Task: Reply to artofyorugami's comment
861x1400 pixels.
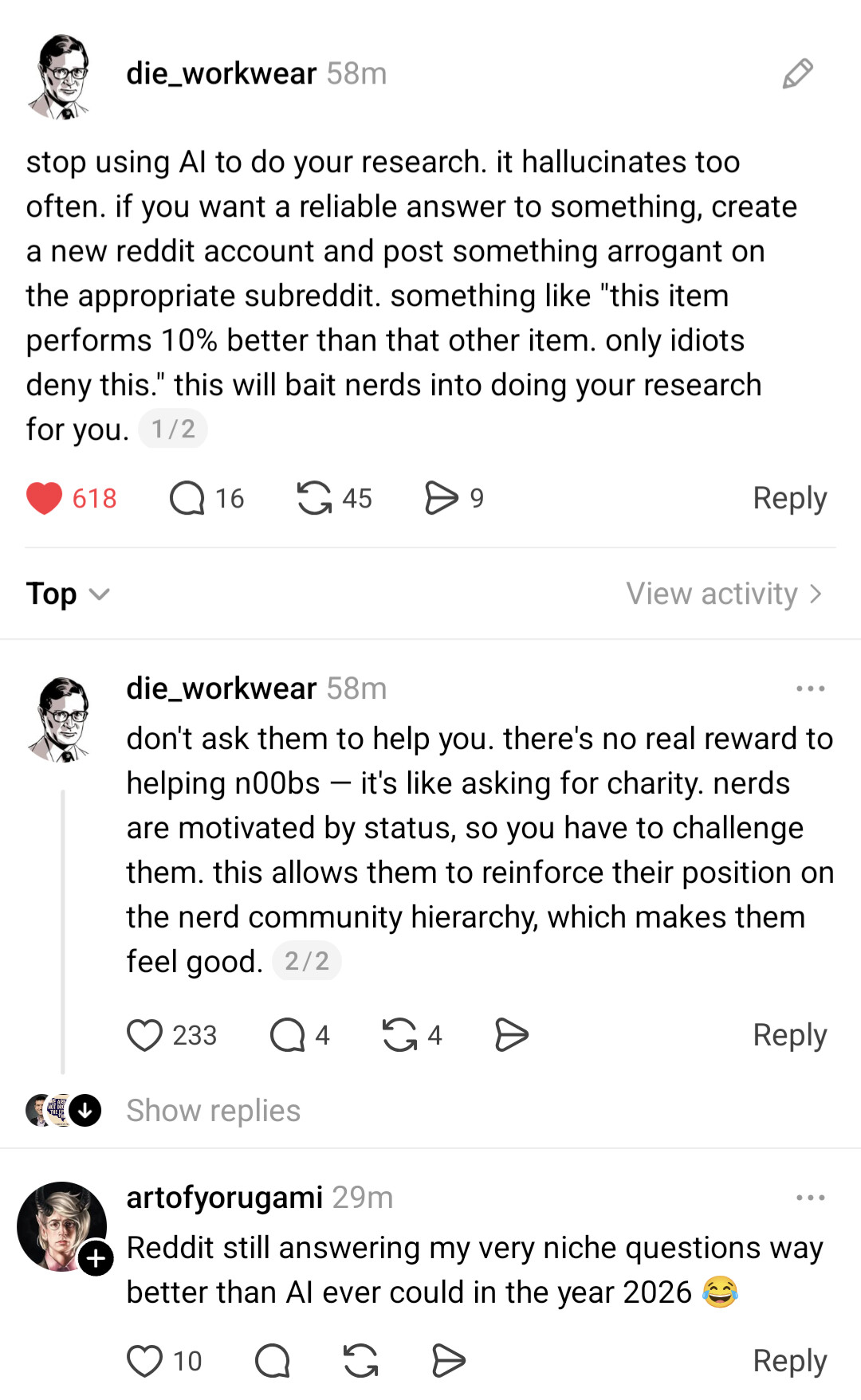Action: (x=789, y=1361)
